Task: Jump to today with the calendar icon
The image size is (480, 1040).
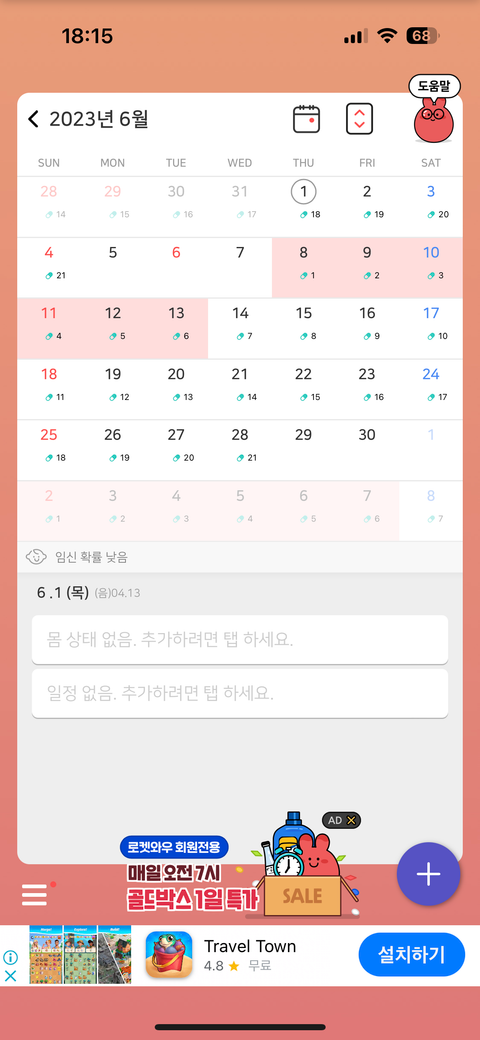Action: point(306,119)
